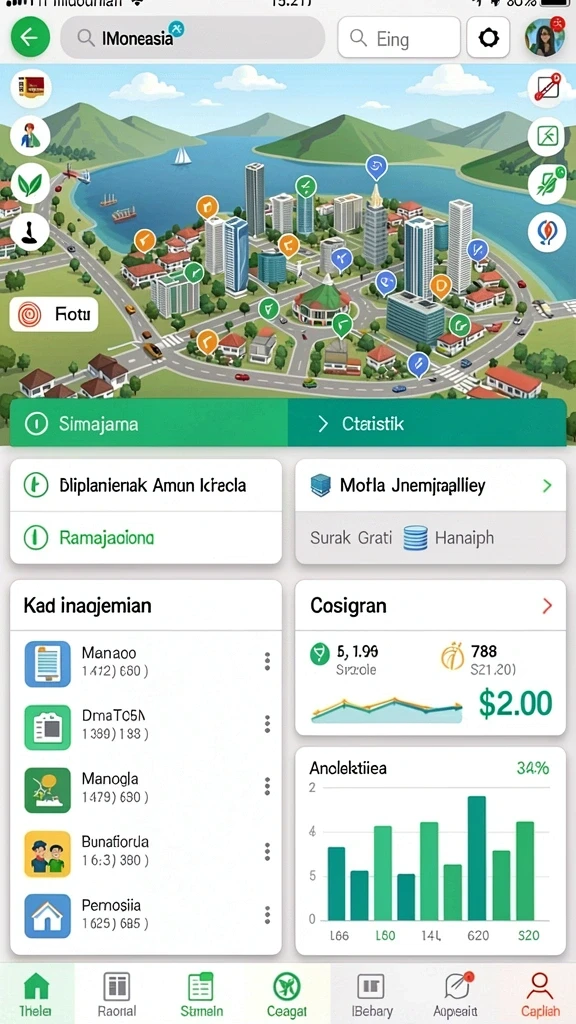
Task: Switch to the Simajama tab
Action: [x=149, y=424]
